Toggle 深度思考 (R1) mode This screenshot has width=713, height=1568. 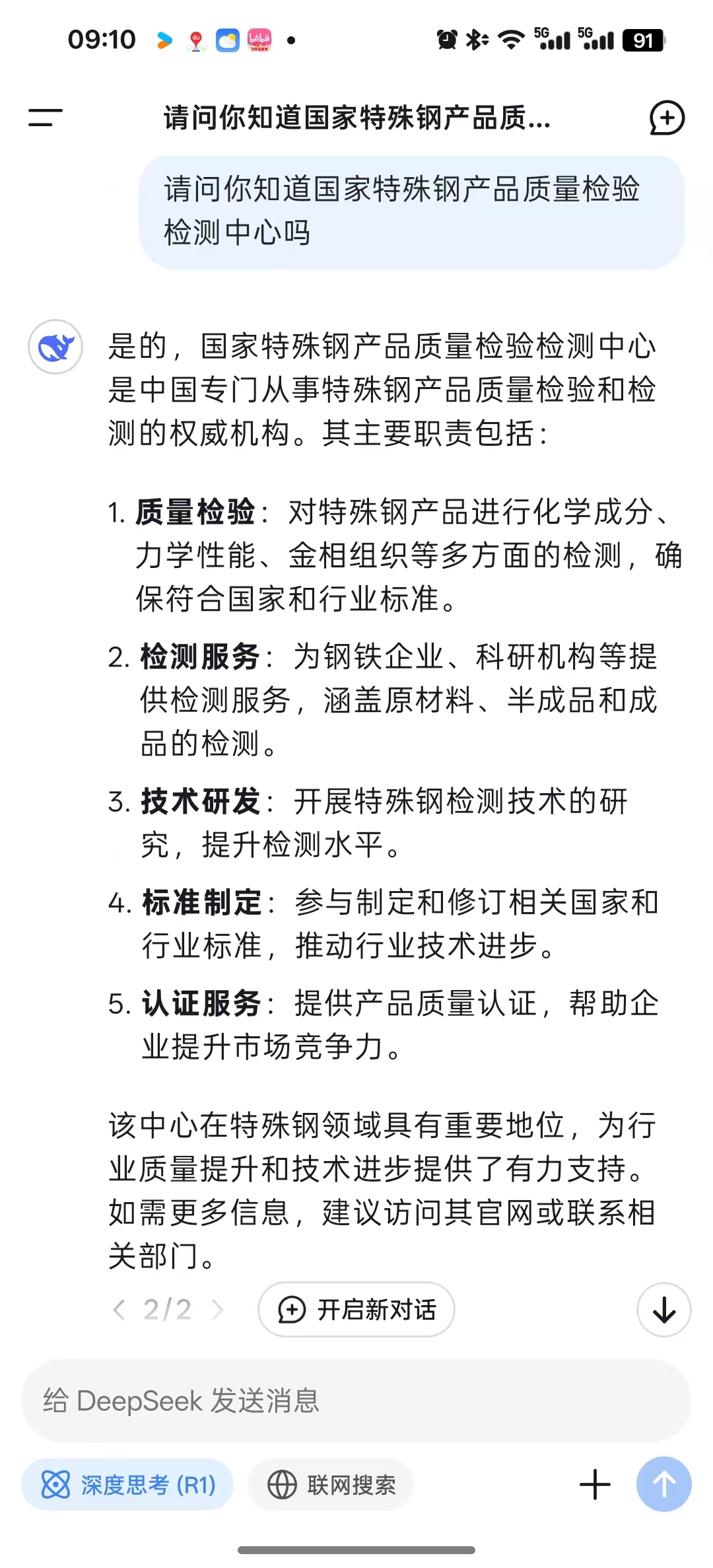pyautogui.click(x=128, y=1485)
